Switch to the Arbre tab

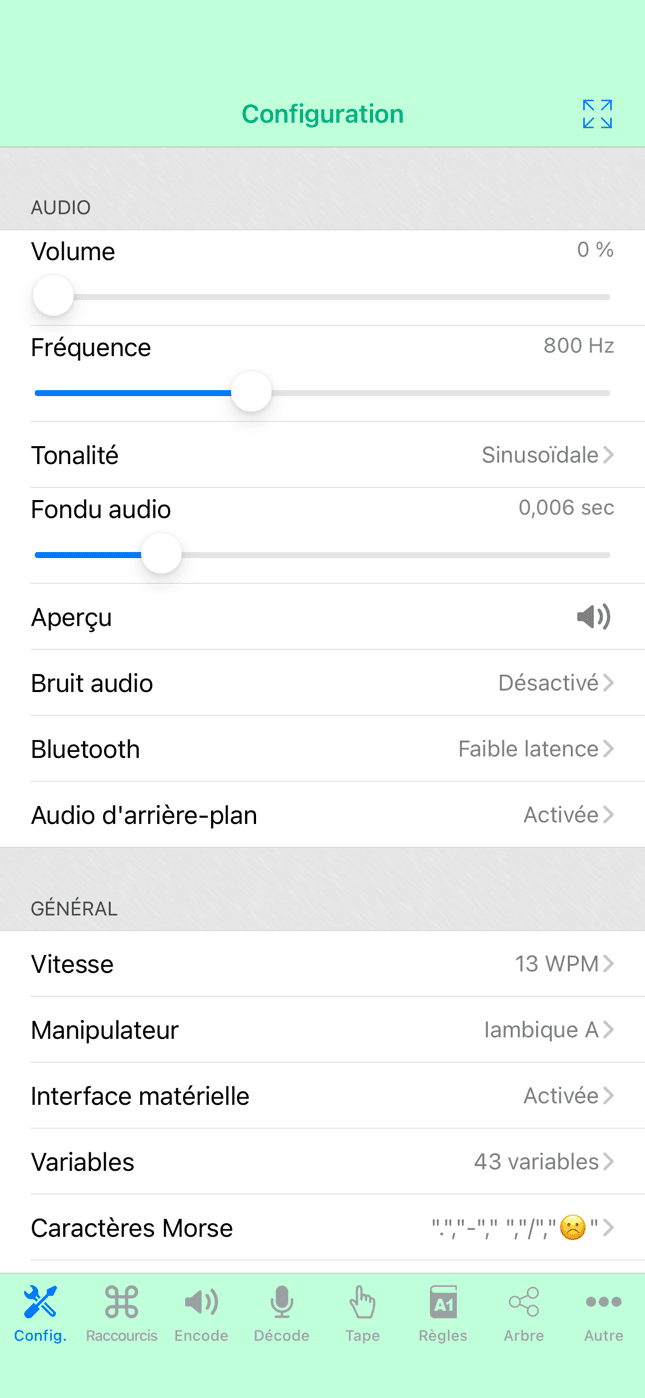[523, 1314]
